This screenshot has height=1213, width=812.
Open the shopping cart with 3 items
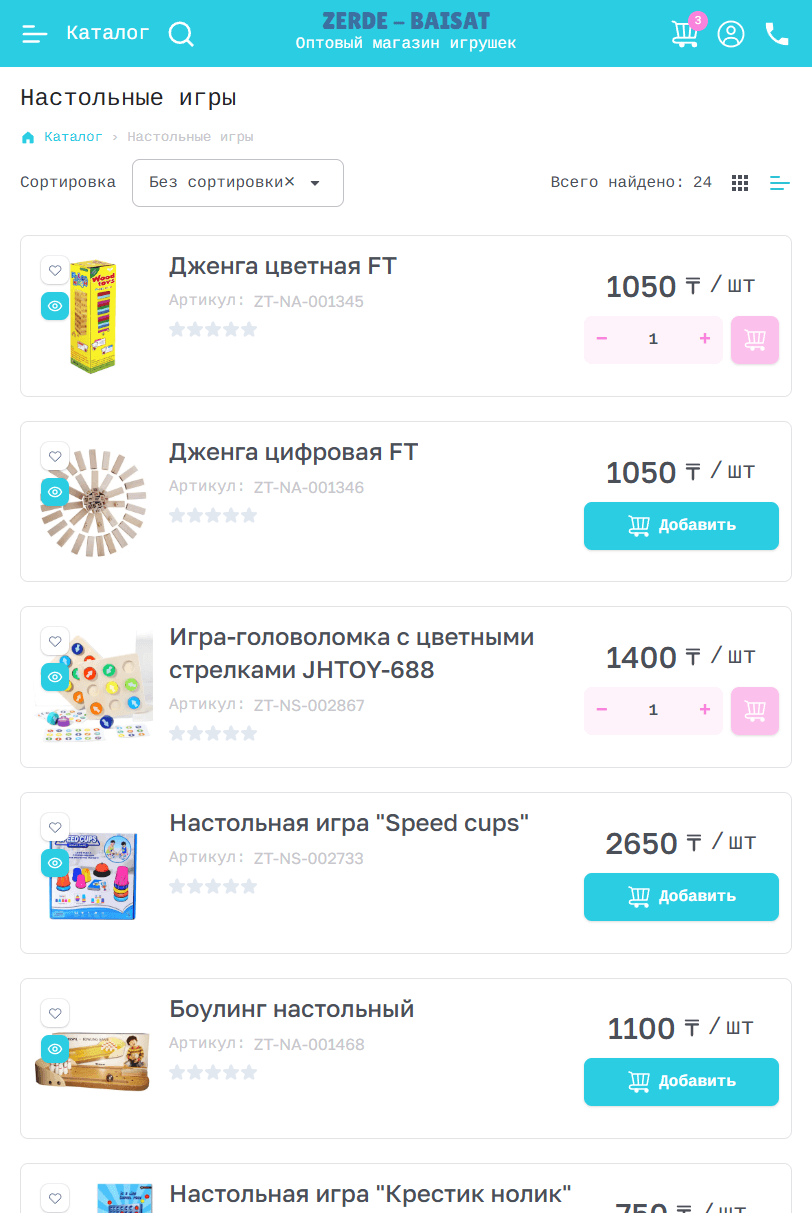(685, 34)
